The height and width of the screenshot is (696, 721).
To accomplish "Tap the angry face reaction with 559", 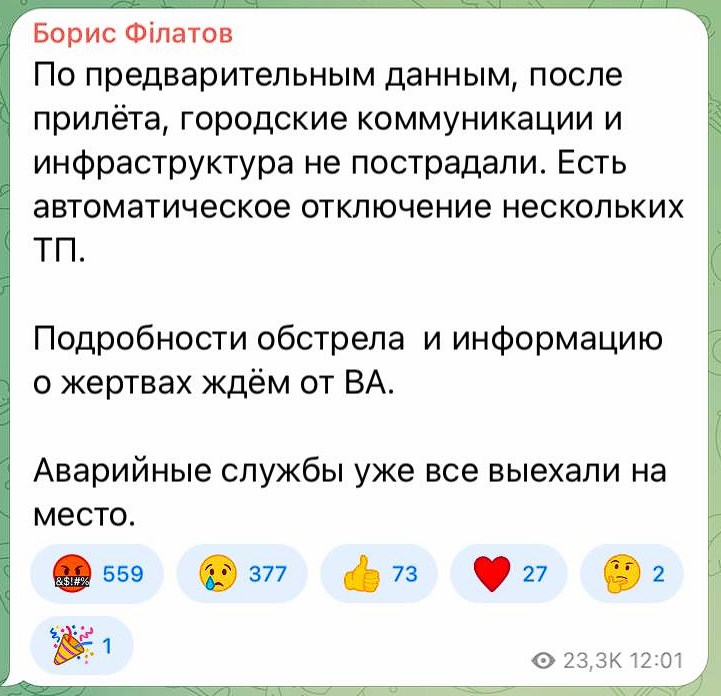I will point(99,574).
